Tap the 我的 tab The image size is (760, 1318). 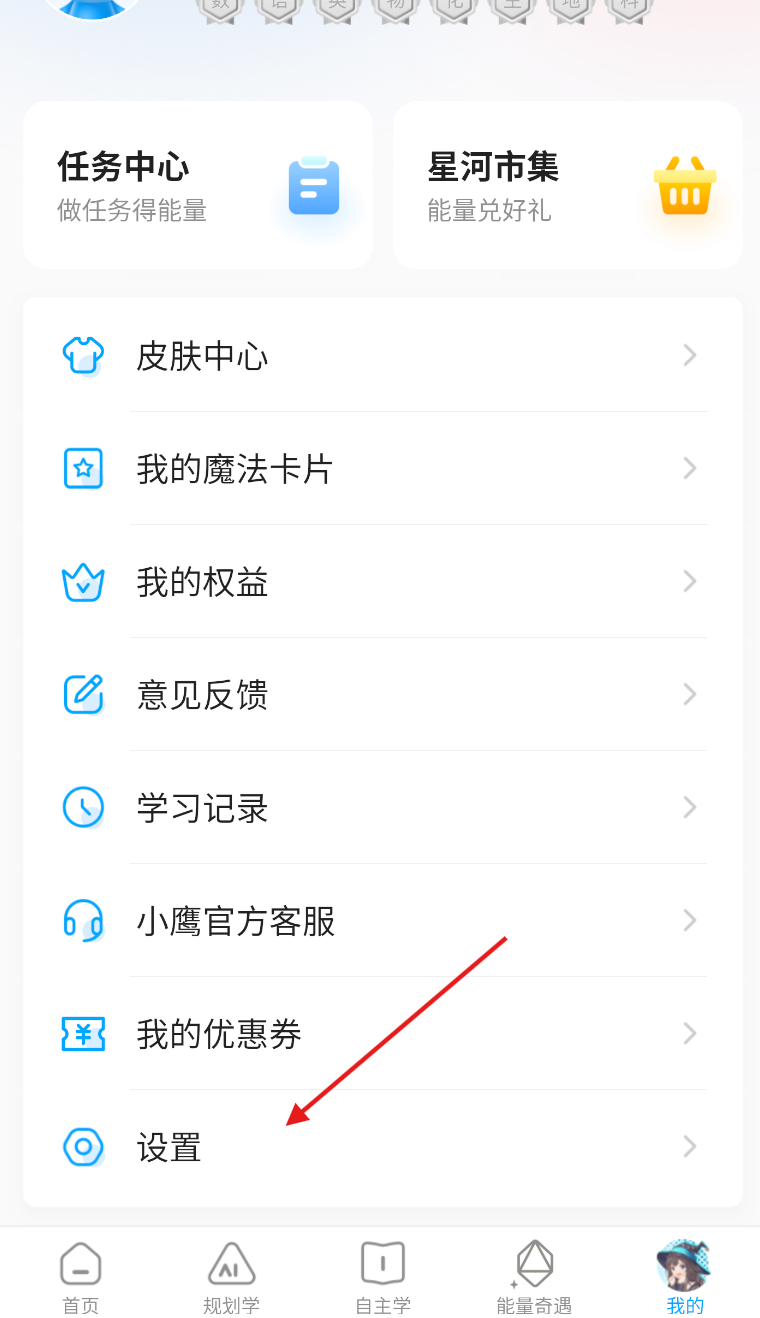[685, 1277]
